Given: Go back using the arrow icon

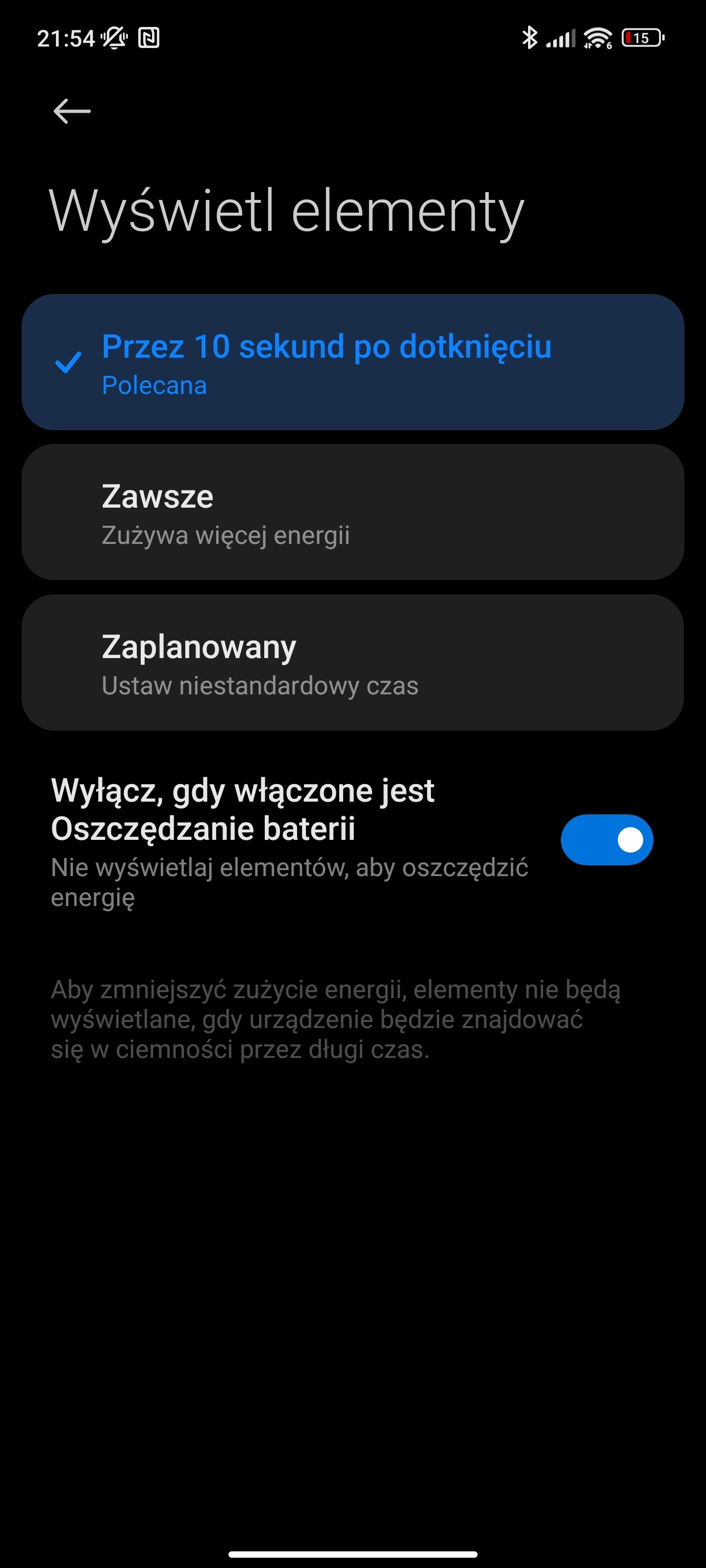Looking at the screenshot, I should pyautogui.click(x=72, y=111).
